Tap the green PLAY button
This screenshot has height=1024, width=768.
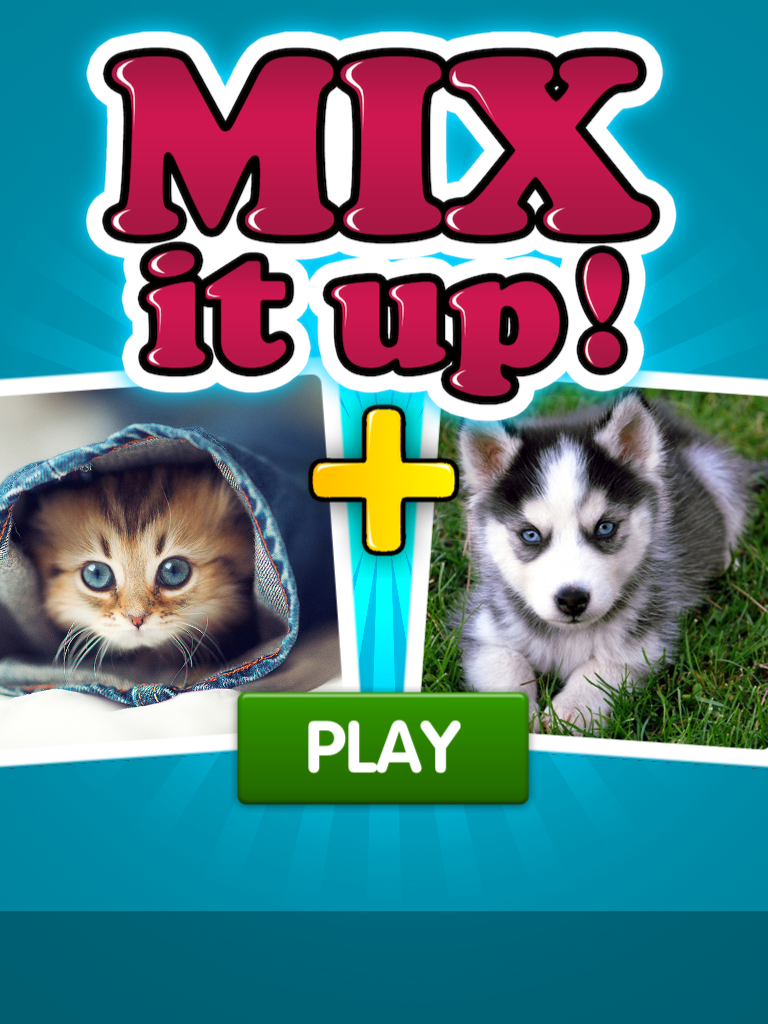pos(383,747)
